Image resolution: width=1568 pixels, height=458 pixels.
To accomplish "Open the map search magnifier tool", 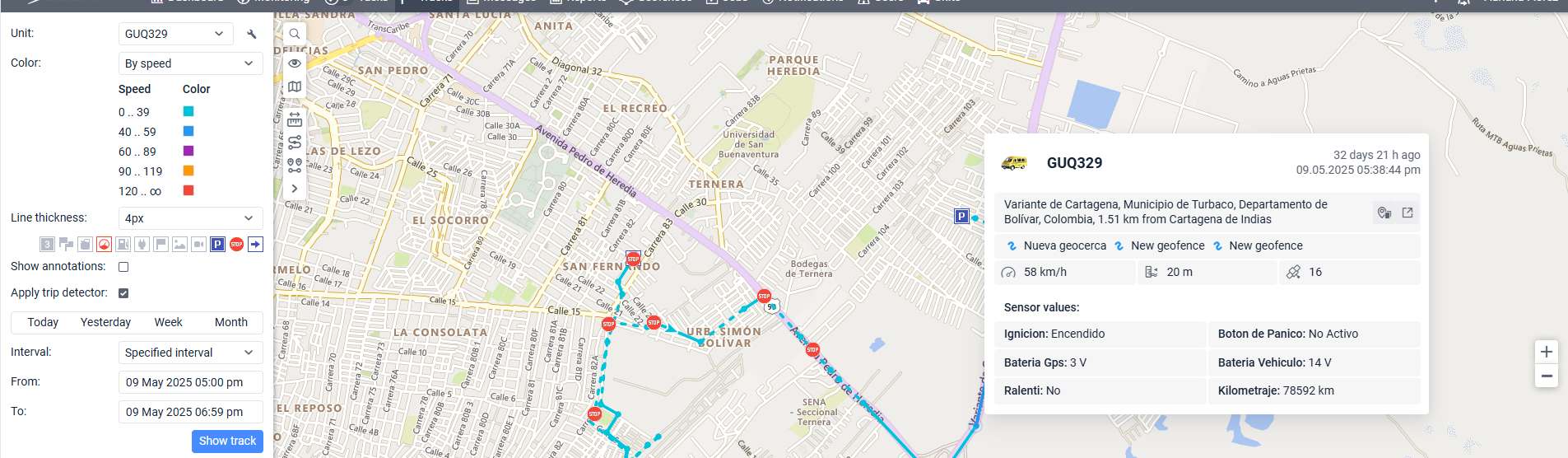I will [295, 34].
